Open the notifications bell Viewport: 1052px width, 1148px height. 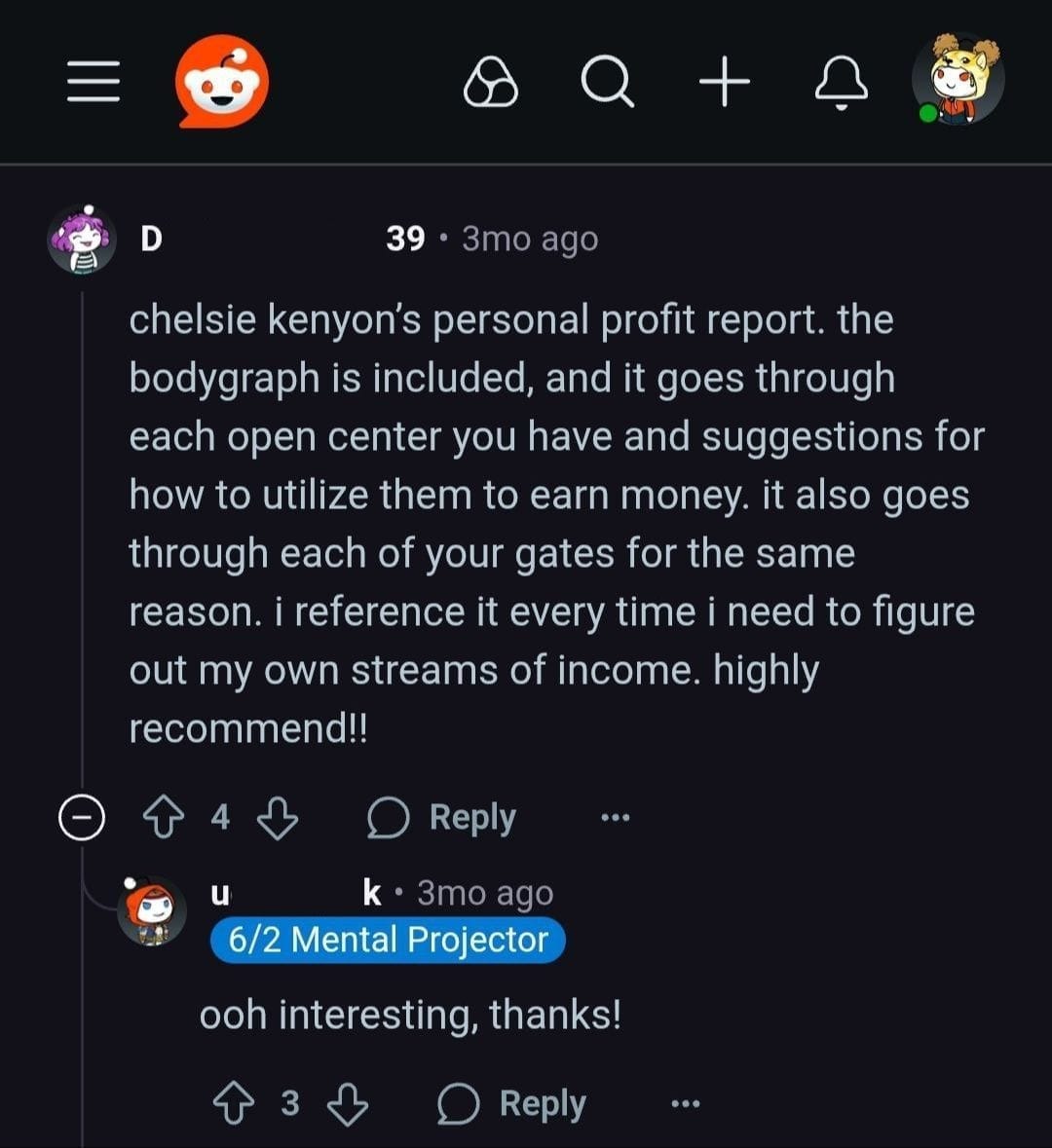point(842,84)
